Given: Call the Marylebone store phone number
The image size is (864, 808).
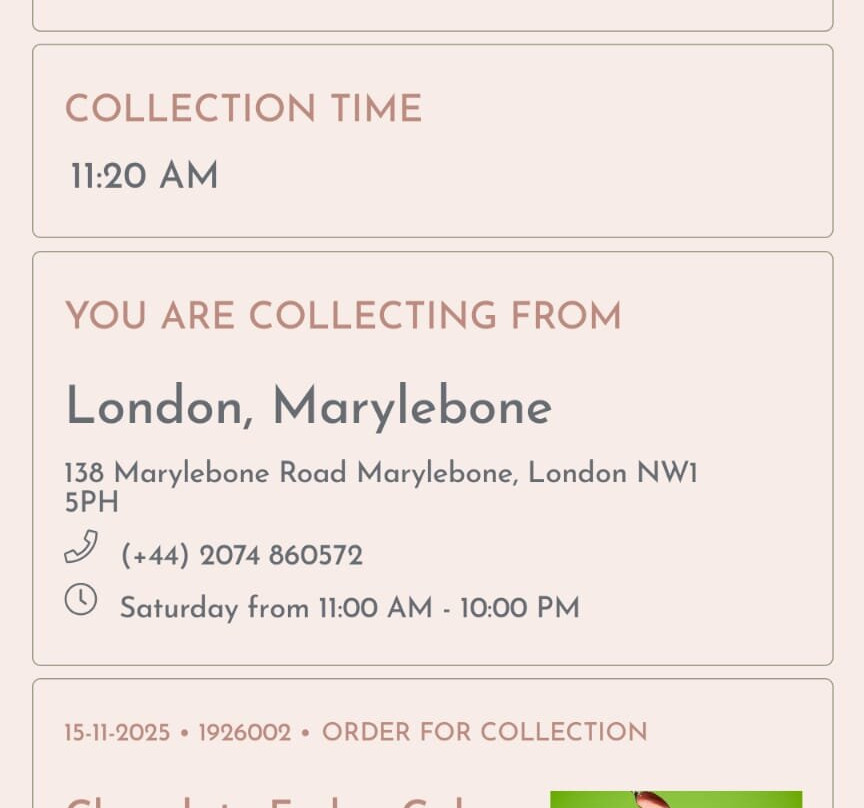Looking at the screenshot, I should tap(241, 555).
